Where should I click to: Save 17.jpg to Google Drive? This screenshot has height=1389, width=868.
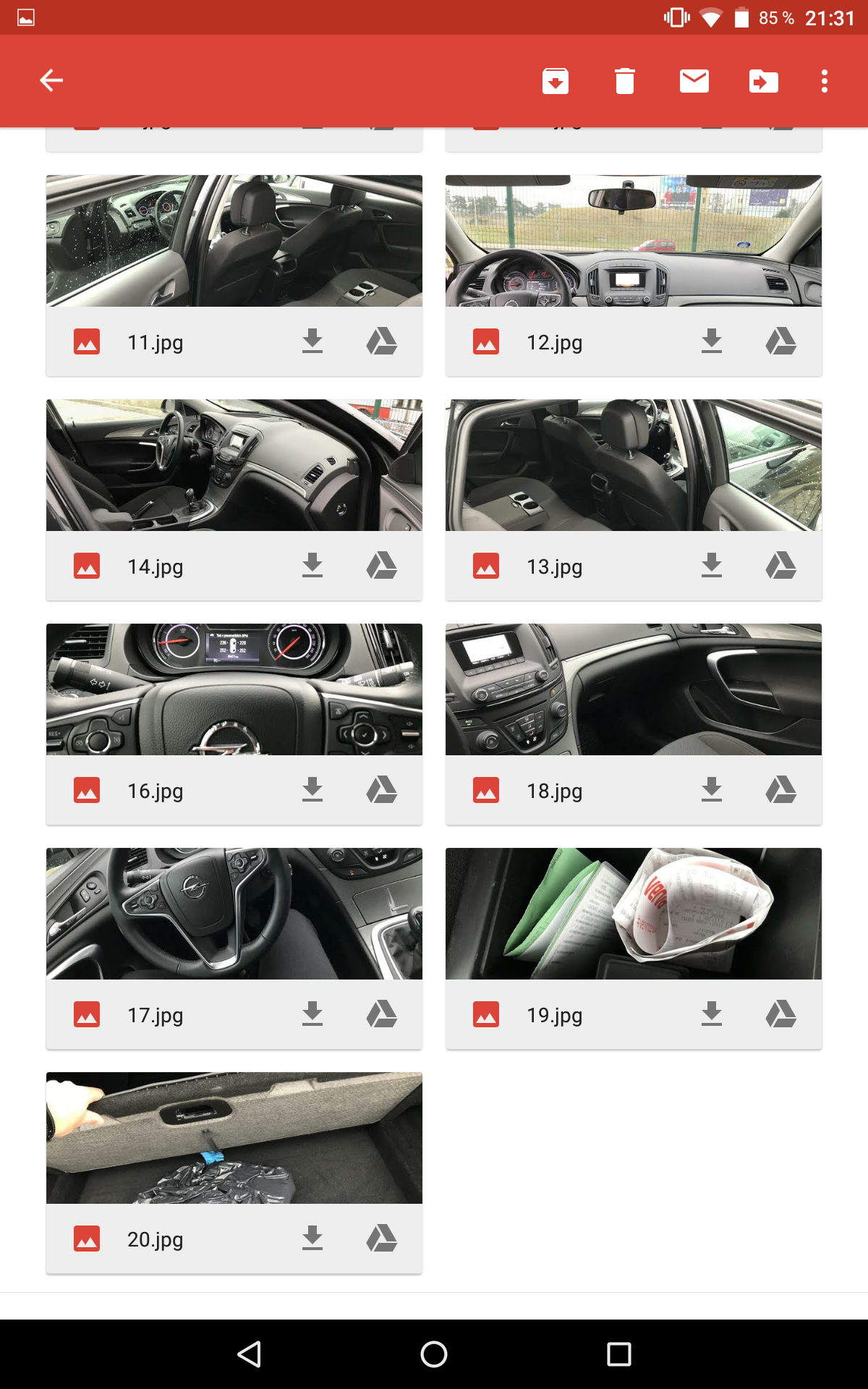pos(381,1014)
